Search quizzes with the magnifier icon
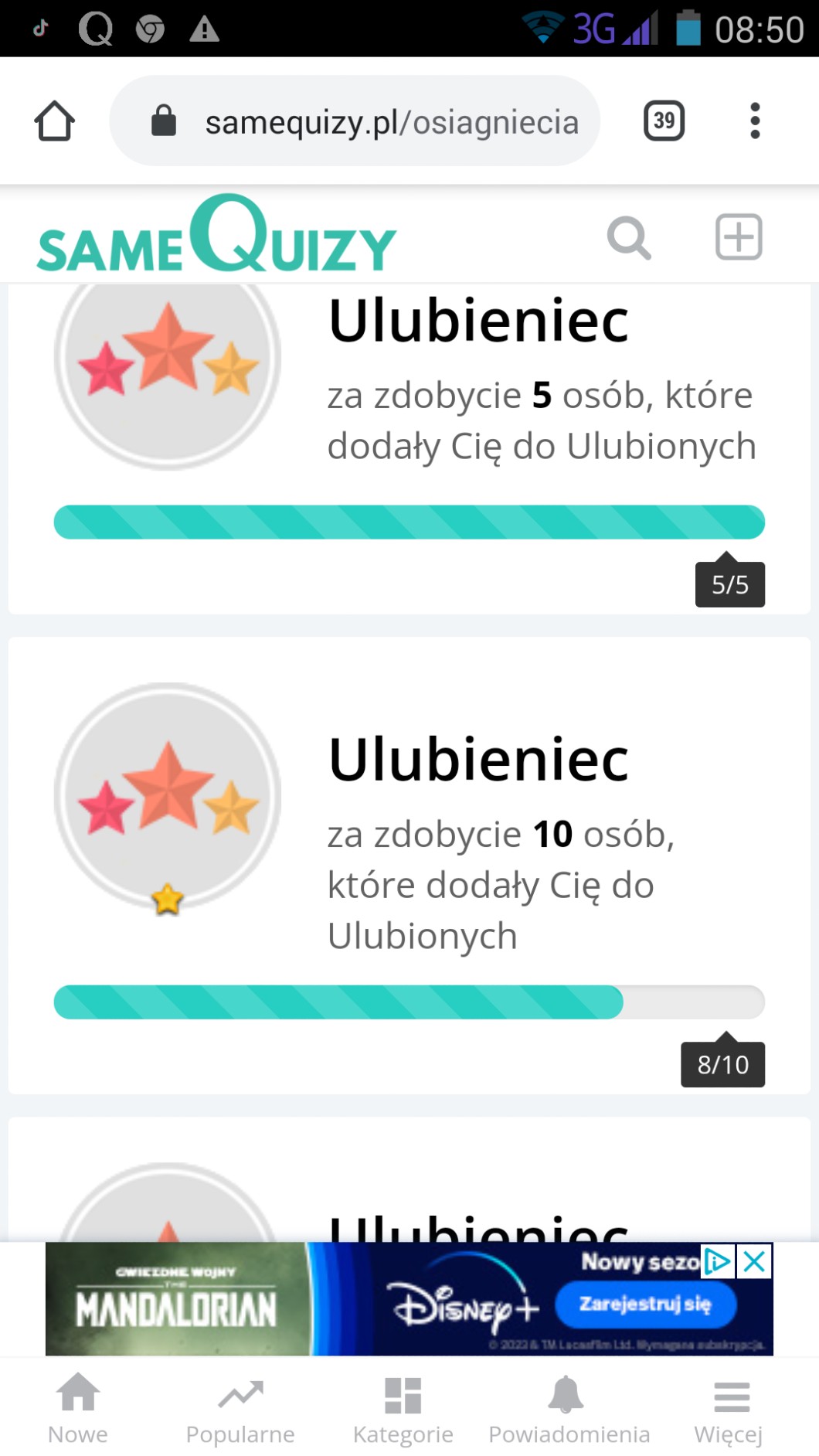 tap(629, 237)
